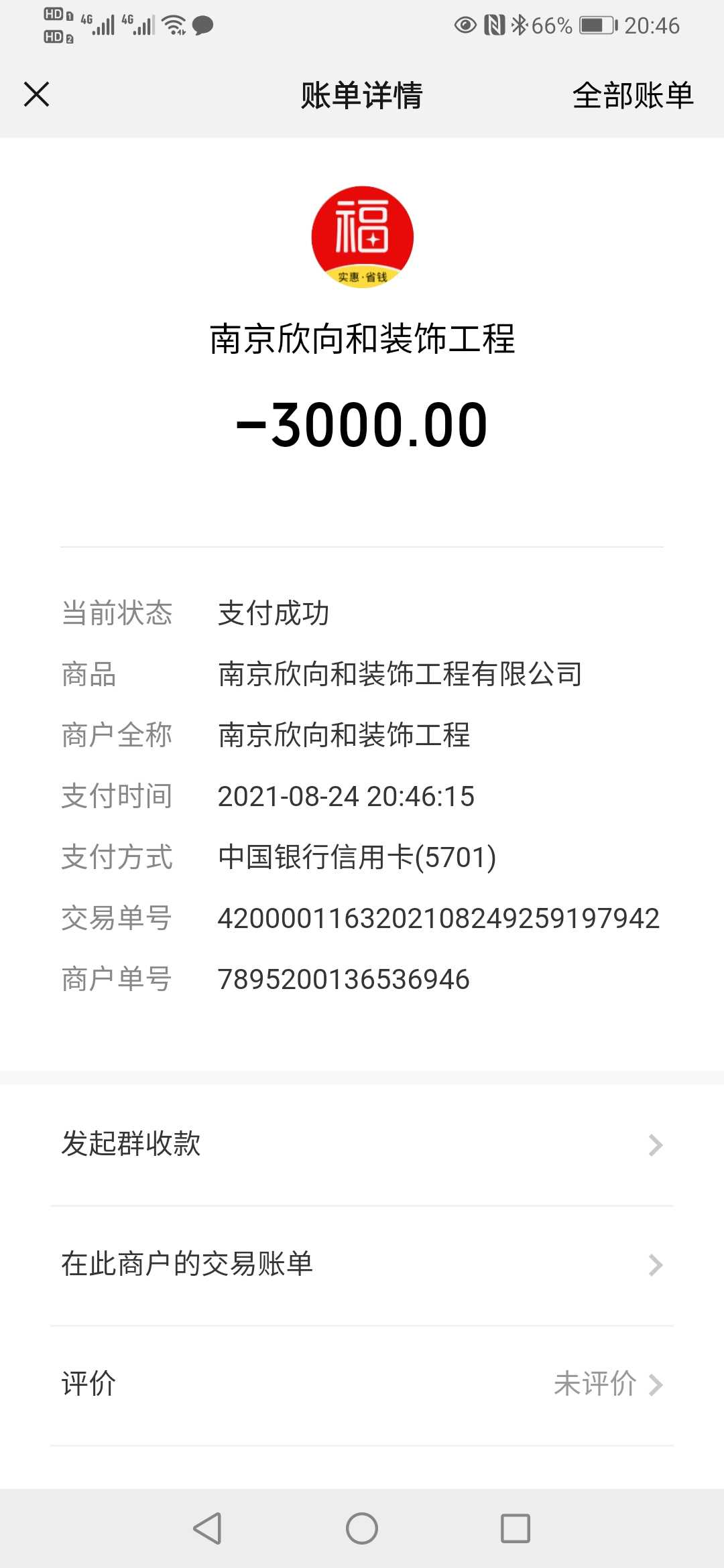This screenshot has width=724, height=1568.
Task: Open 发起群收款 group collection
Action: [x=362, y=1145]
